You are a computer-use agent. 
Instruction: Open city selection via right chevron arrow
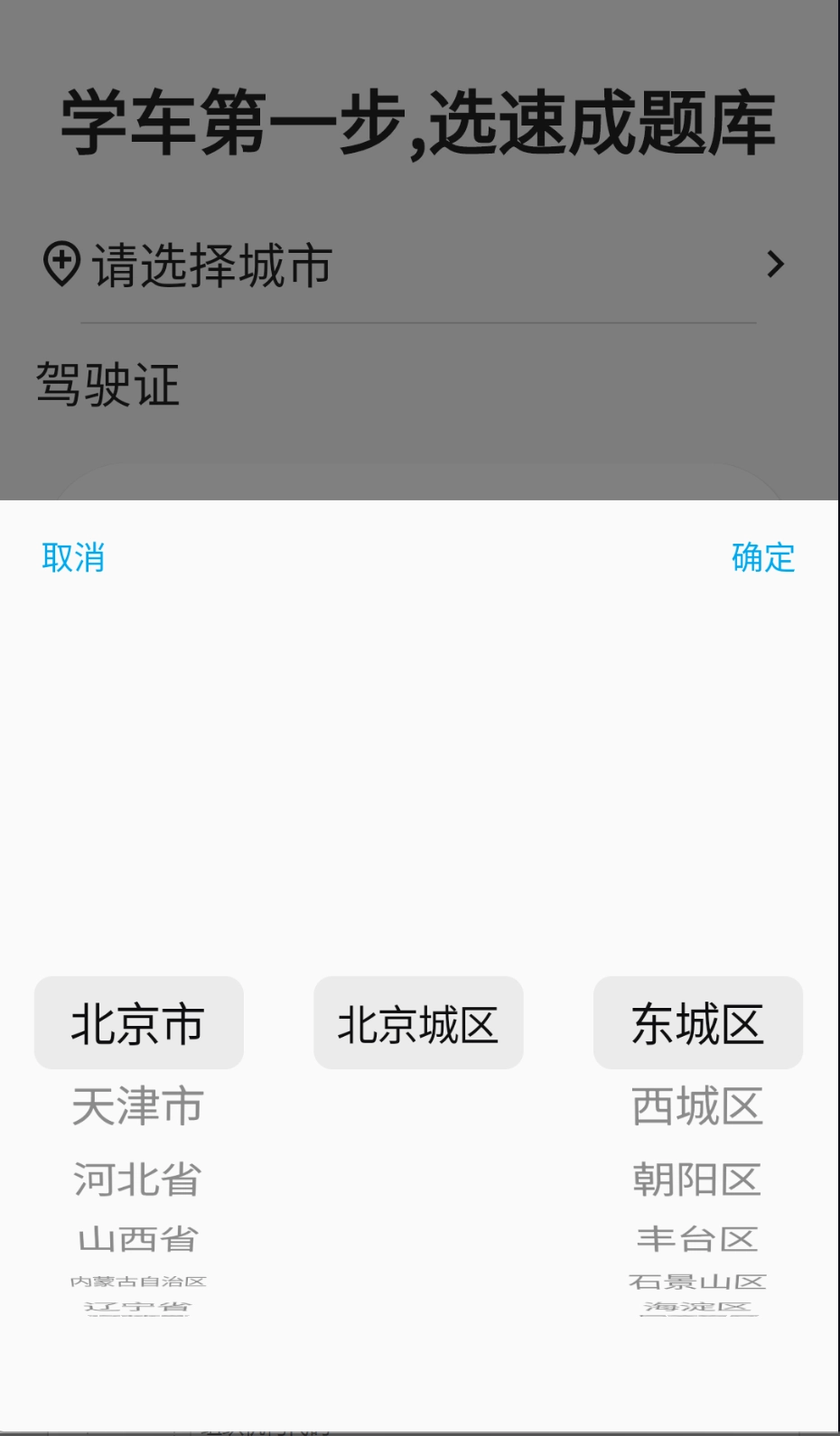pos(775,265)
